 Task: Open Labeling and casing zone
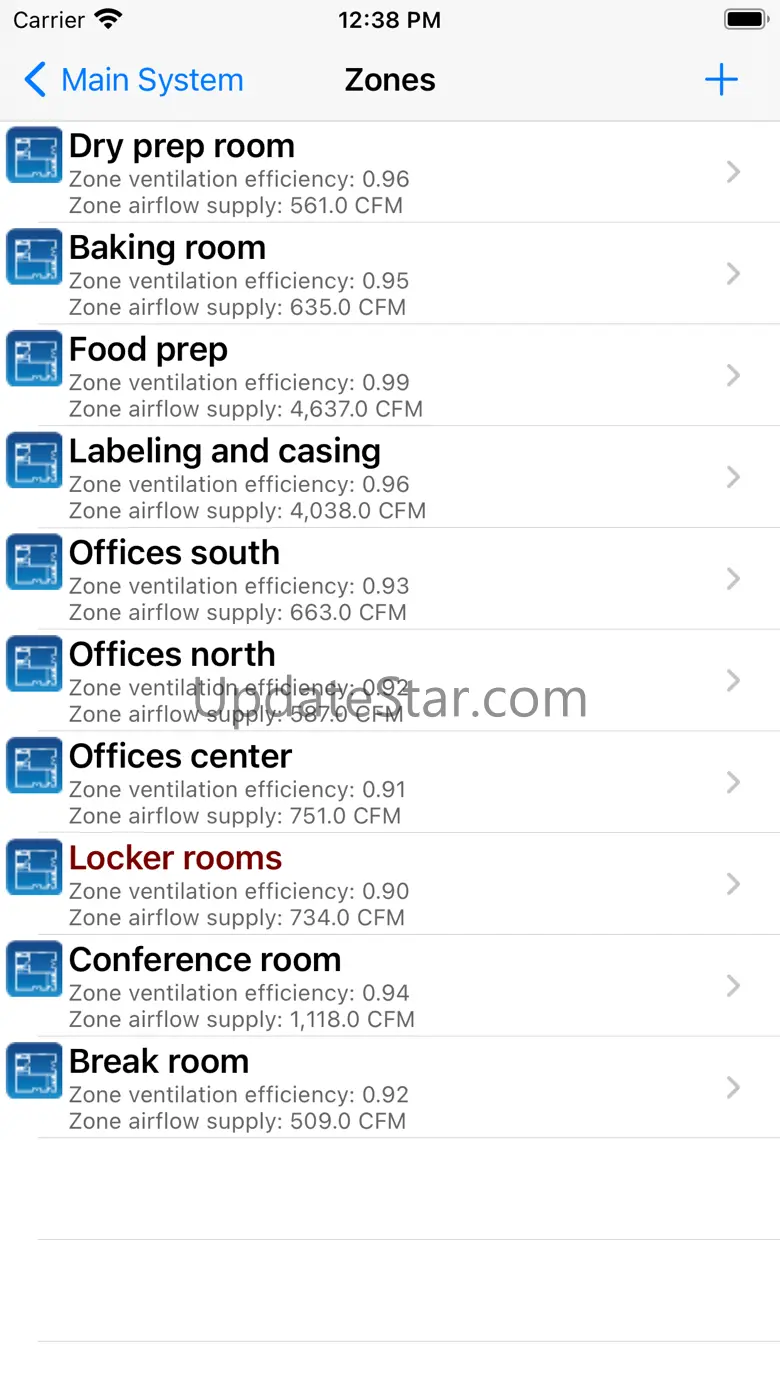[390, 478]
